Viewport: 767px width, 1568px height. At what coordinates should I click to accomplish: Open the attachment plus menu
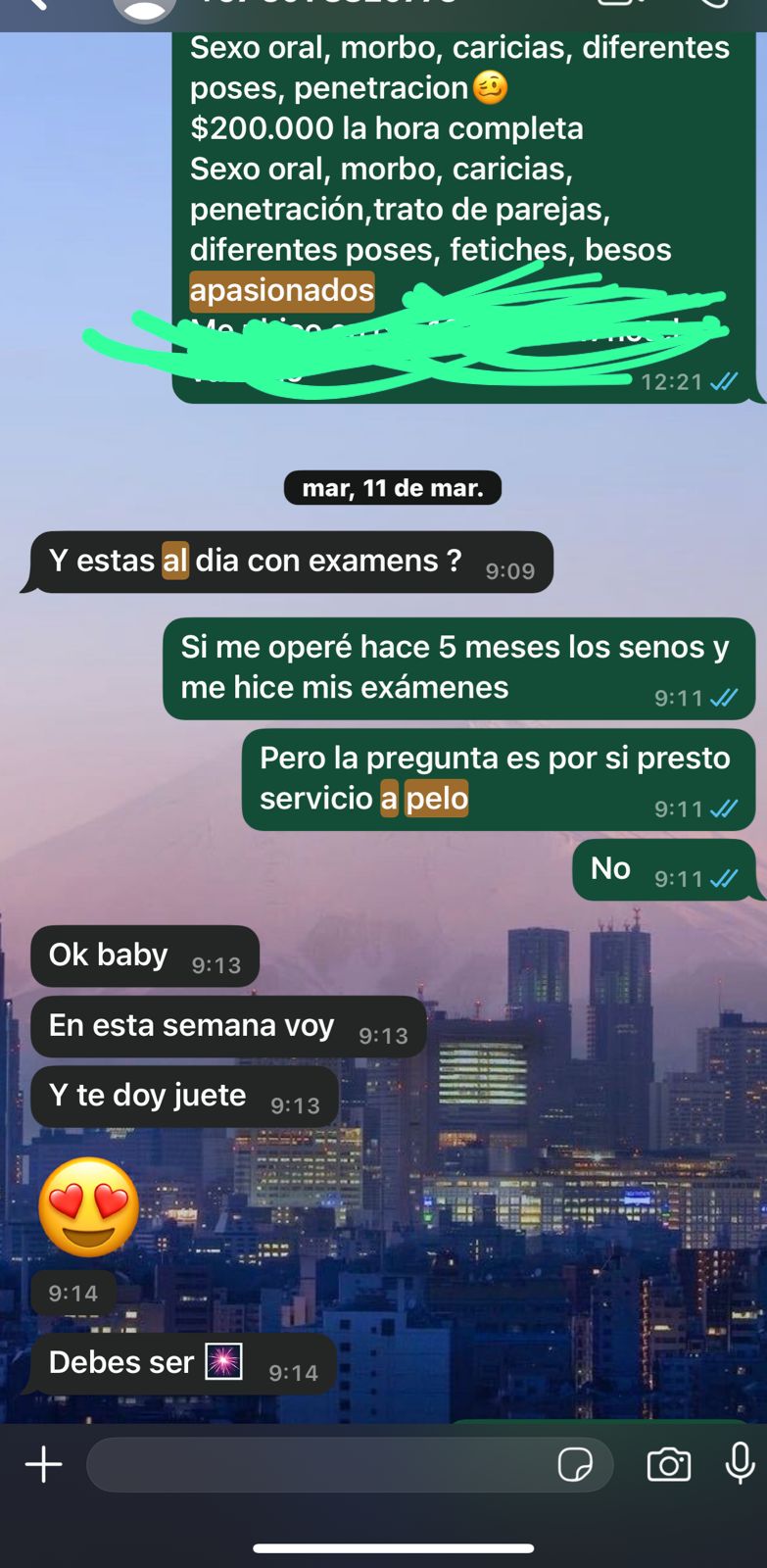(x=43, y=1465)
